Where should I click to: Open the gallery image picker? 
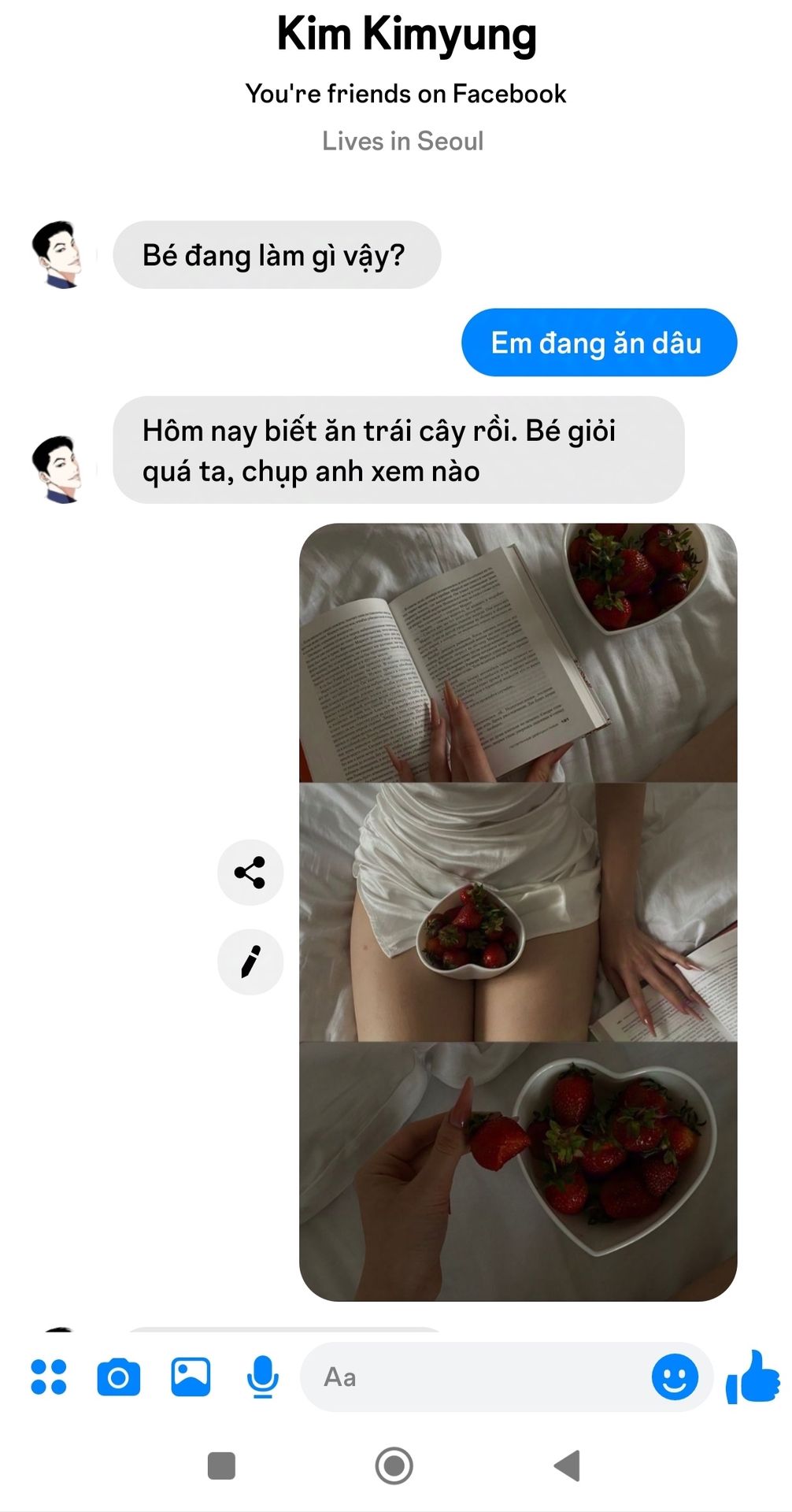coord(191,1377)
